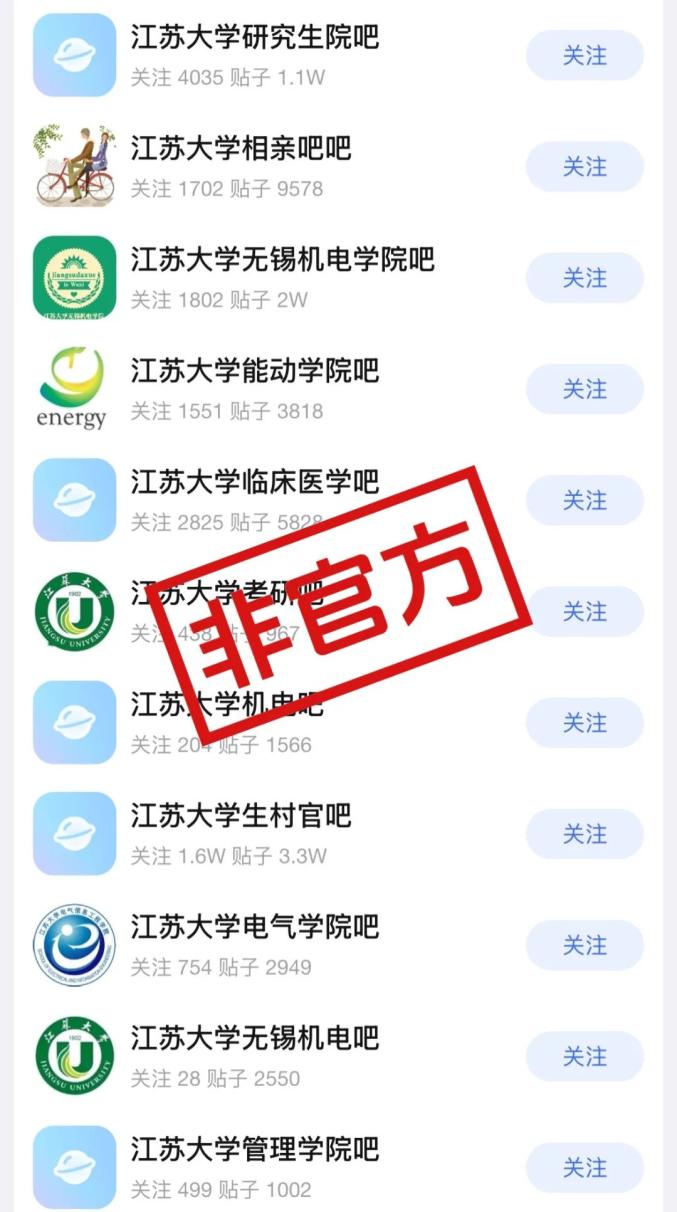Follow 江苏大学临床医学吧
The height and width of the screenshot is (1212, 677).
point(584,500)
